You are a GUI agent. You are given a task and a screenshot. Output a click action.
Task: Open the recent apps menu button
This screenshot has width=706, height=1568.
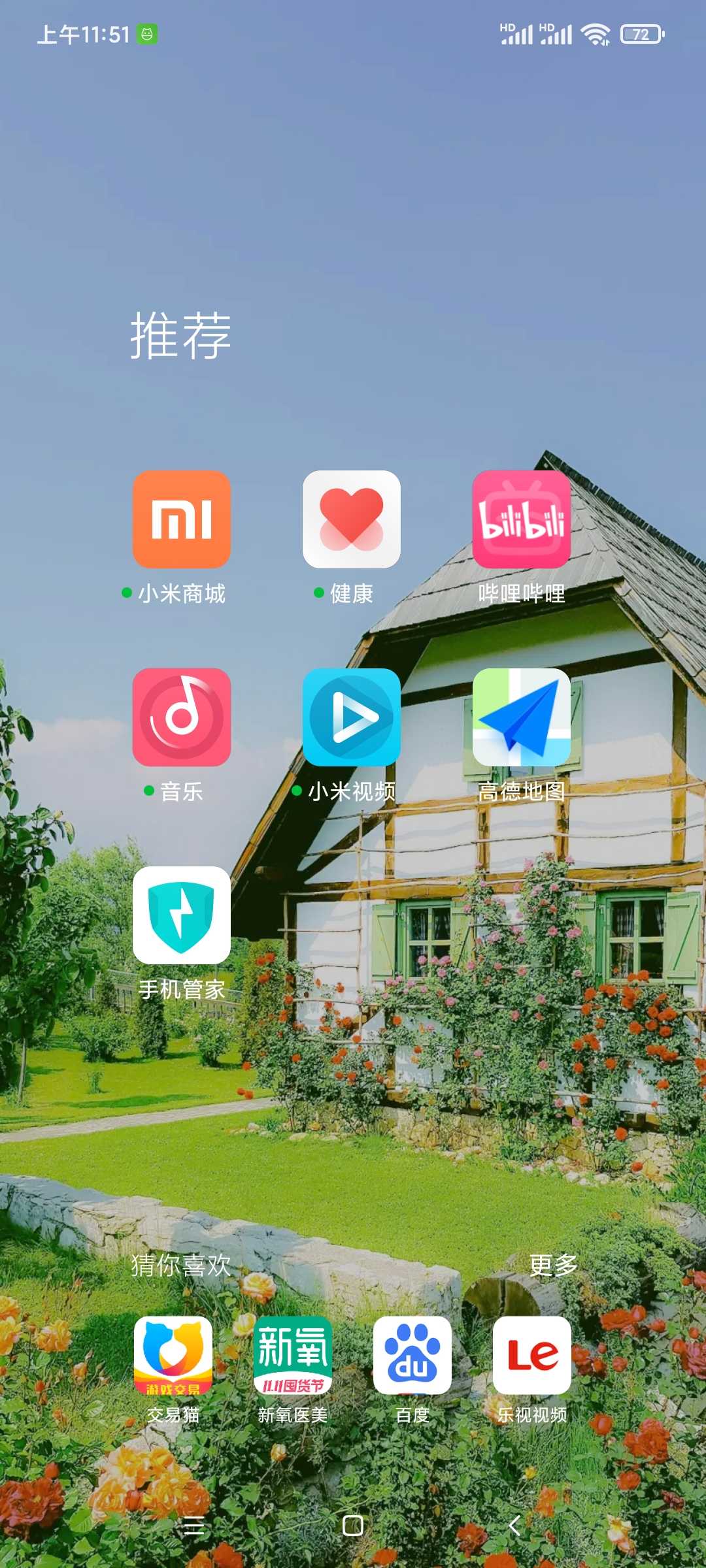click(194, 1526)
